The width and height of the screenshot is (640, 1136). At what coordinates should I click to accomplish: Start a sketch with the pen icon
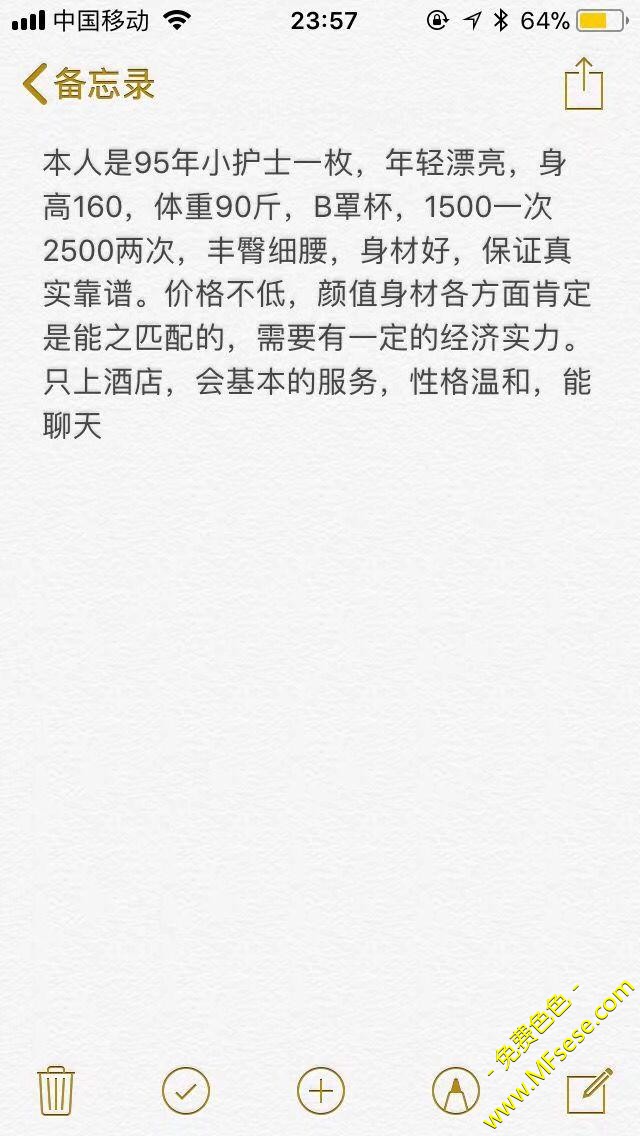[455, 1090]
